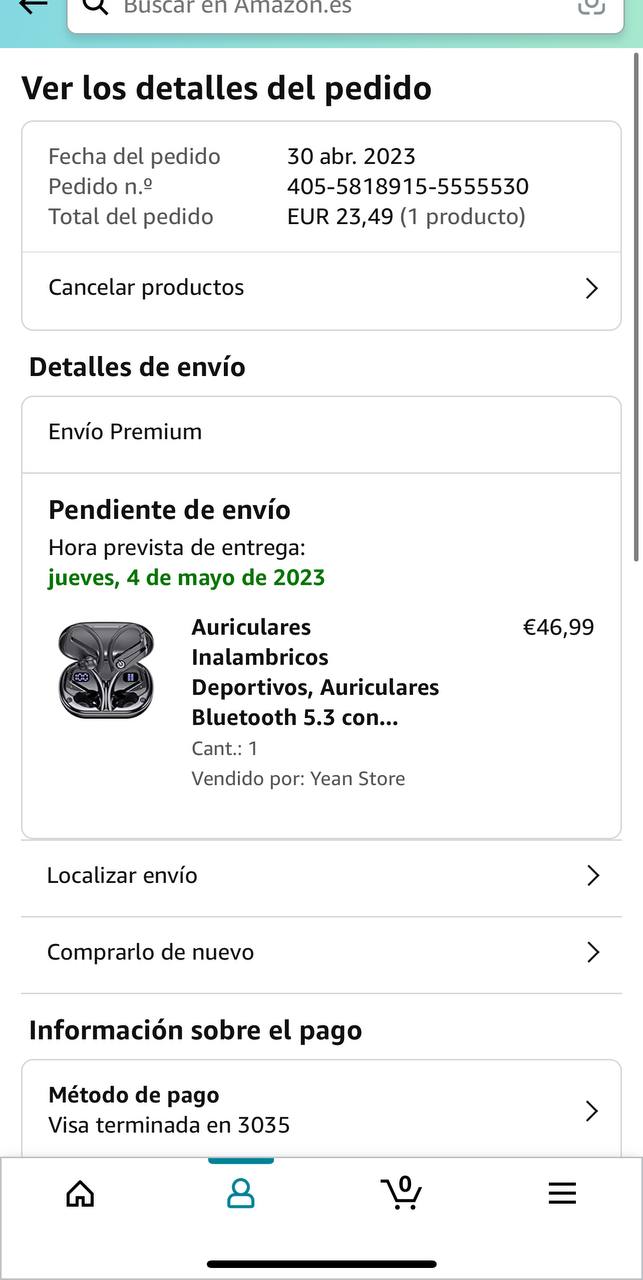Go to the Home tab

click(80, 1193)
